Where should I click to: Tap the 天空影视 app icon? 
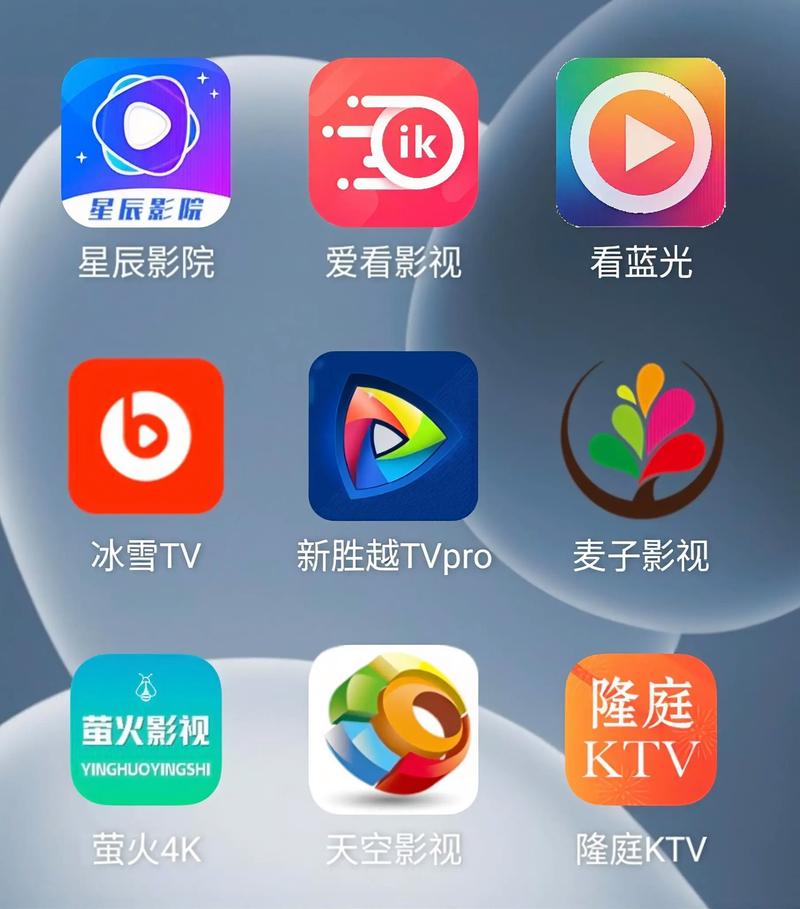point(393,730)
